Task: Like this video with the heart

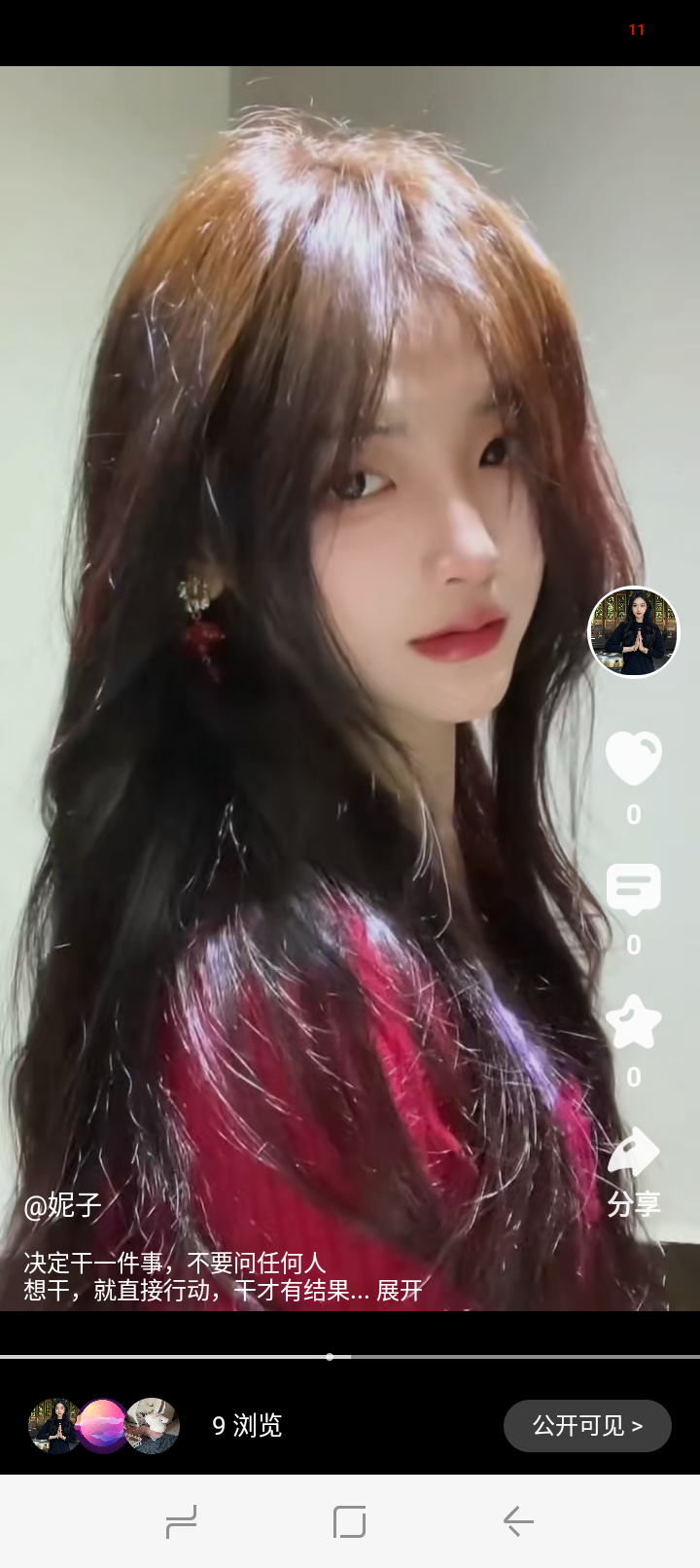Action: [x=634, y=758]
